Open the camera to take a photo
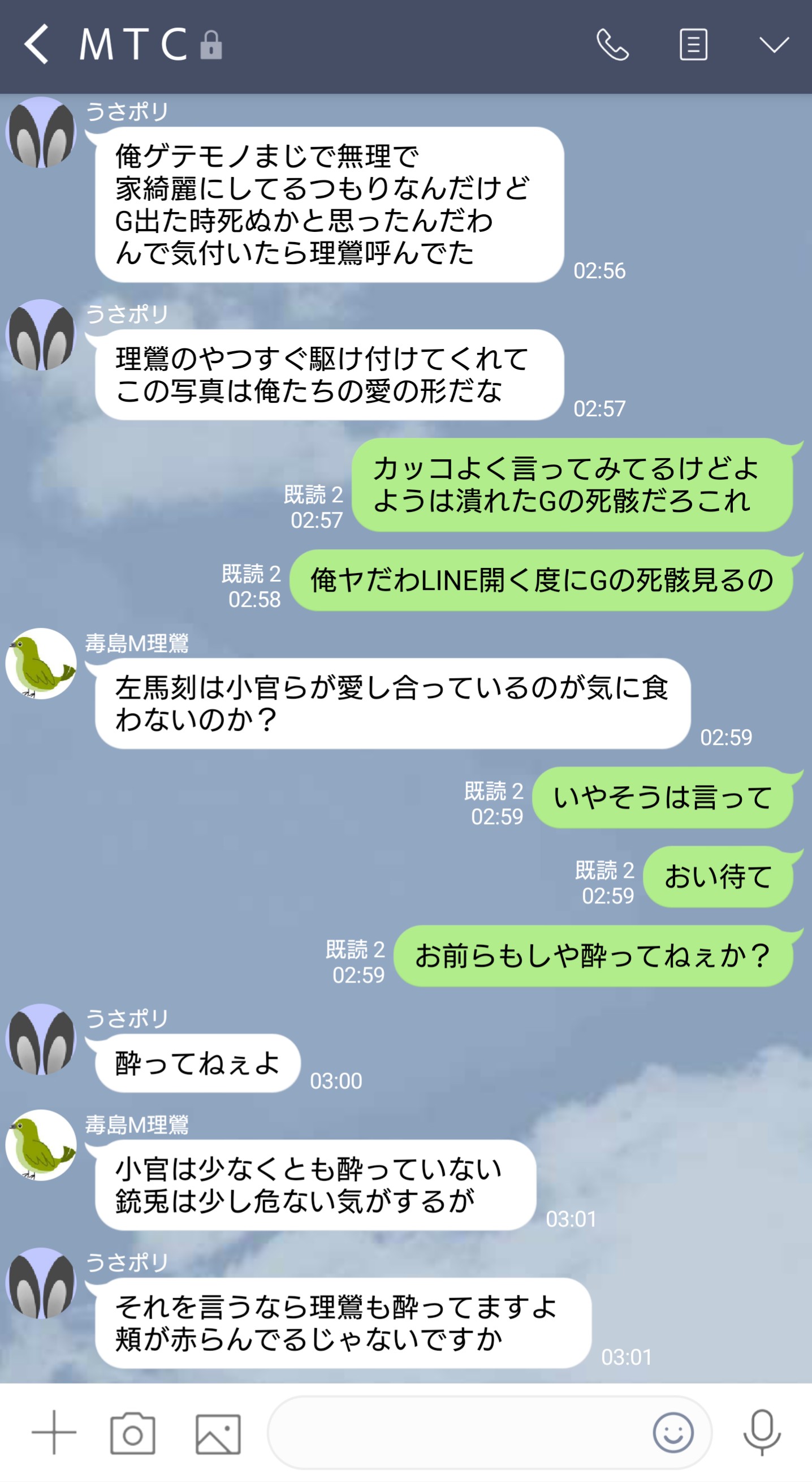812x1482 pixels. (133, 1433)
